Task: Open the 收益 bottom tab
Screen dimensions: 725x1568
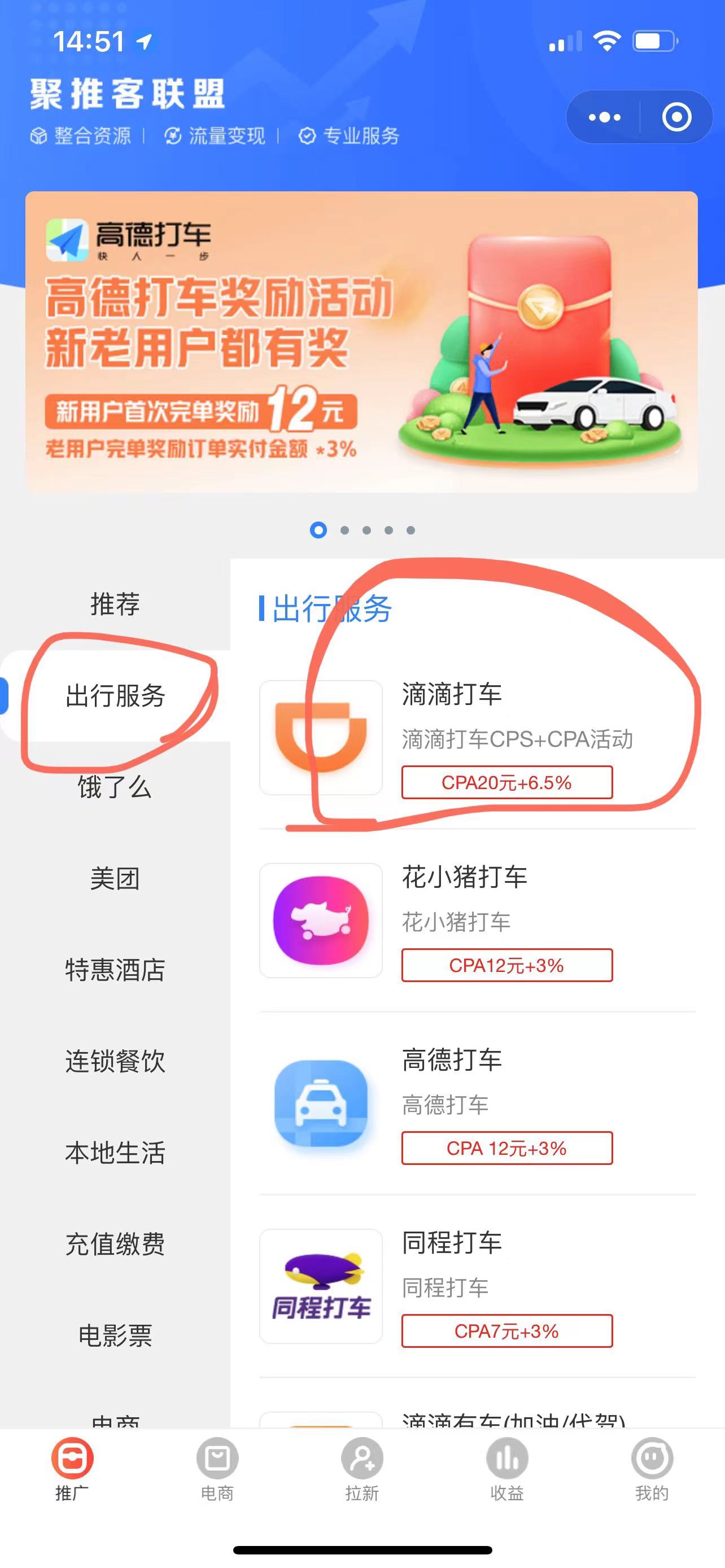Action: point(506,1468)
